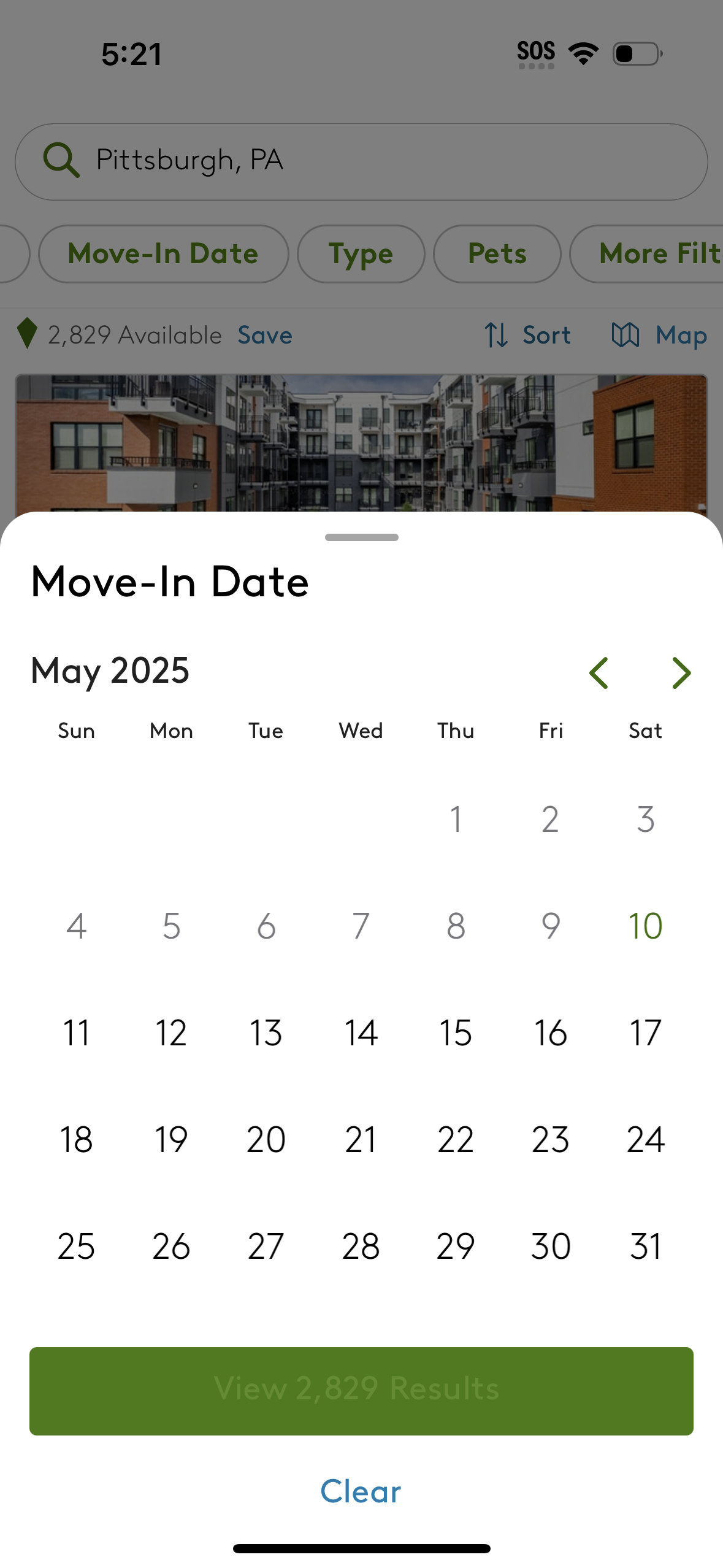
Task: Select May 15 on the calendar
Action: [456, 1033]
